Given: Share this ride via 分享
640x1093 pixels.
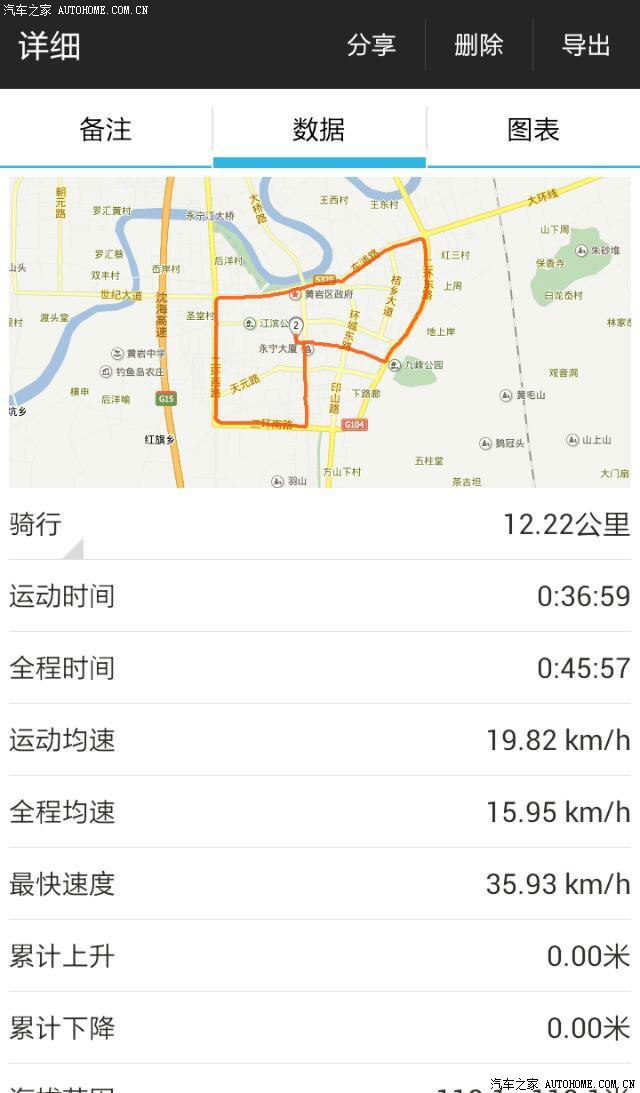Looking at the screenshot, I should point(371,45).
